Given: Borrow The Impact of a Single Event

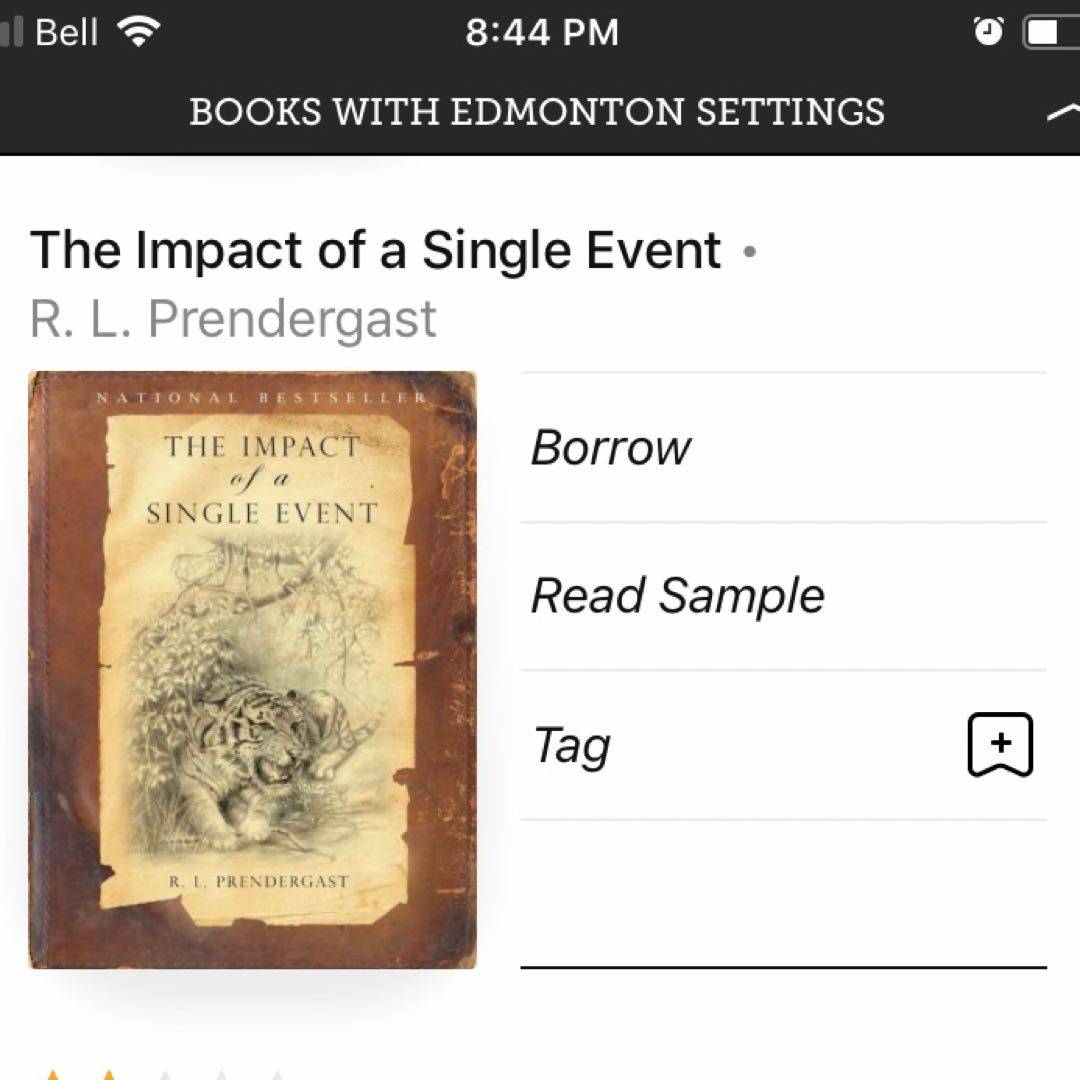Looking at the screenshot, I should pyautogui.click(x=610, y=448).
